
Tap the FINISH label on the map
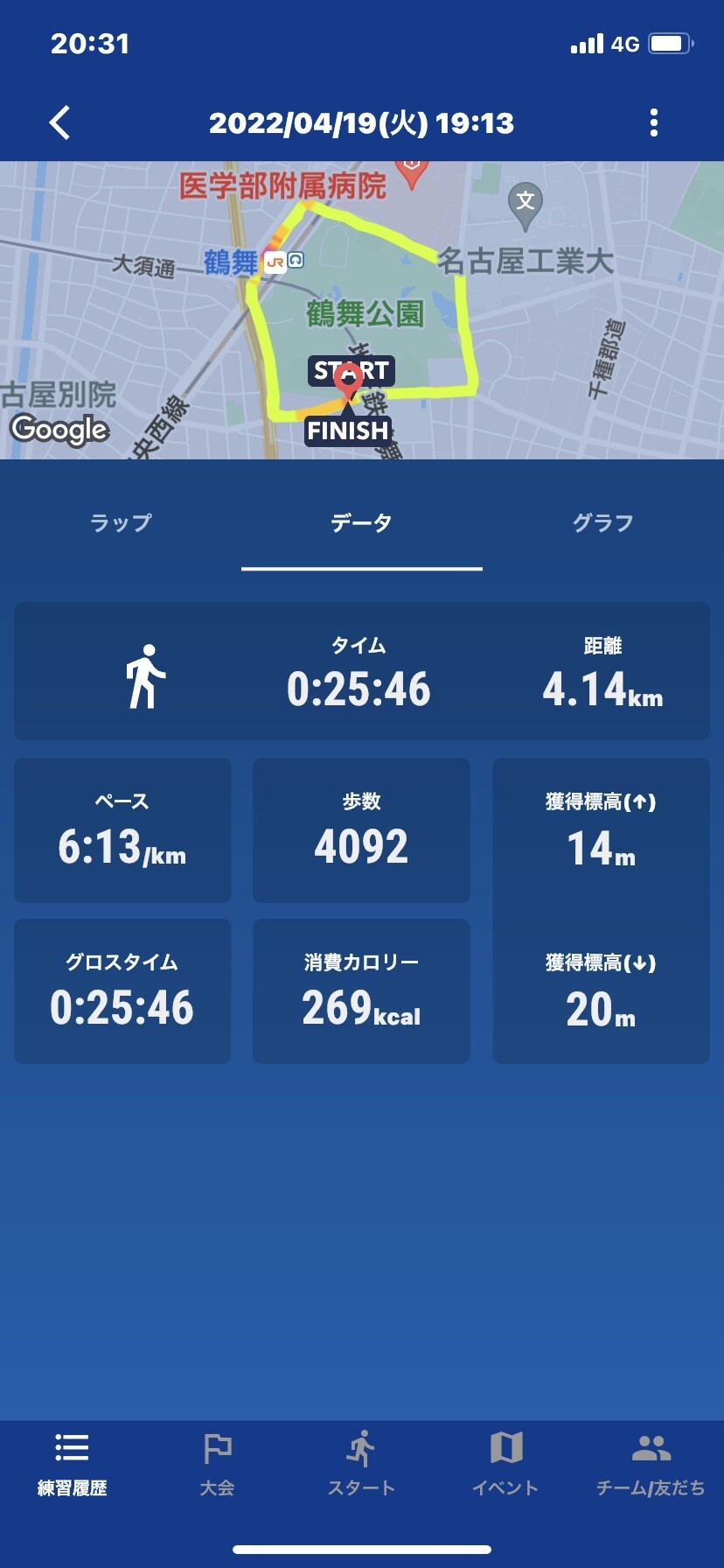point(346,430)
